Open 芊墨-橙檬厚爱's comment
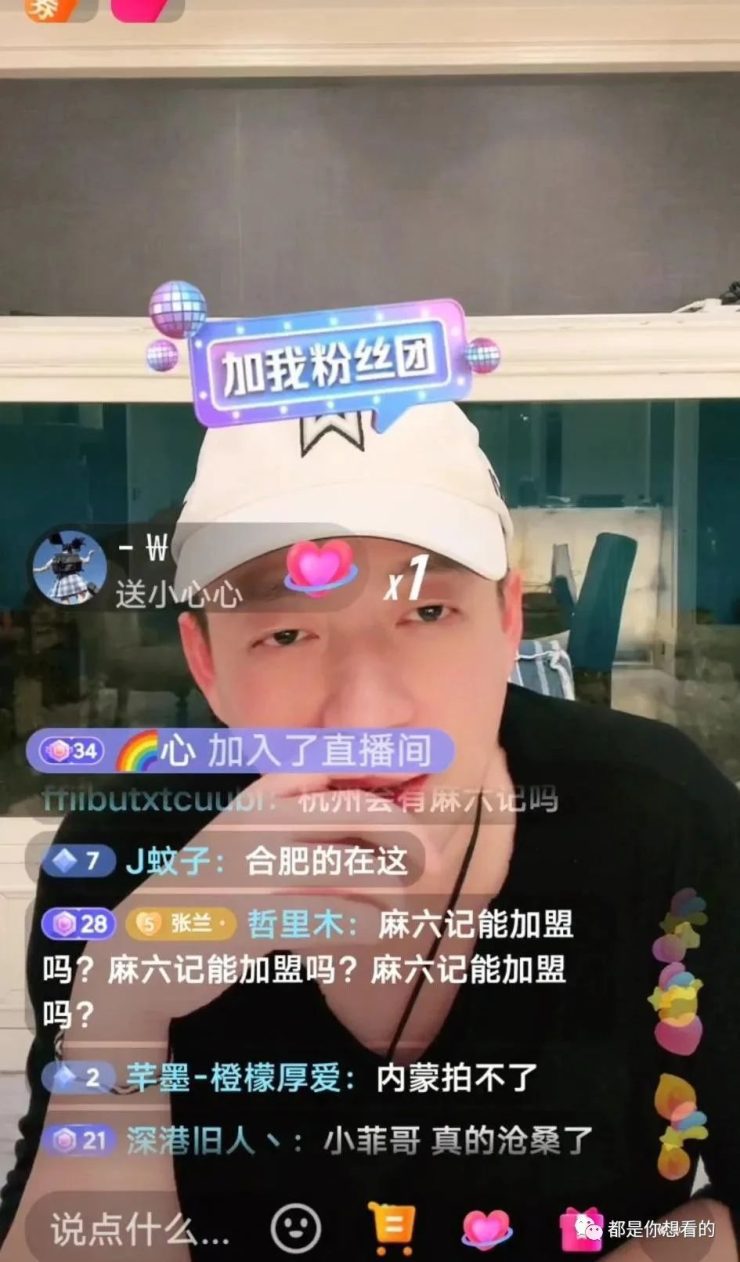This screenshot has height=1262, width=740. [x=292, y=1077]
